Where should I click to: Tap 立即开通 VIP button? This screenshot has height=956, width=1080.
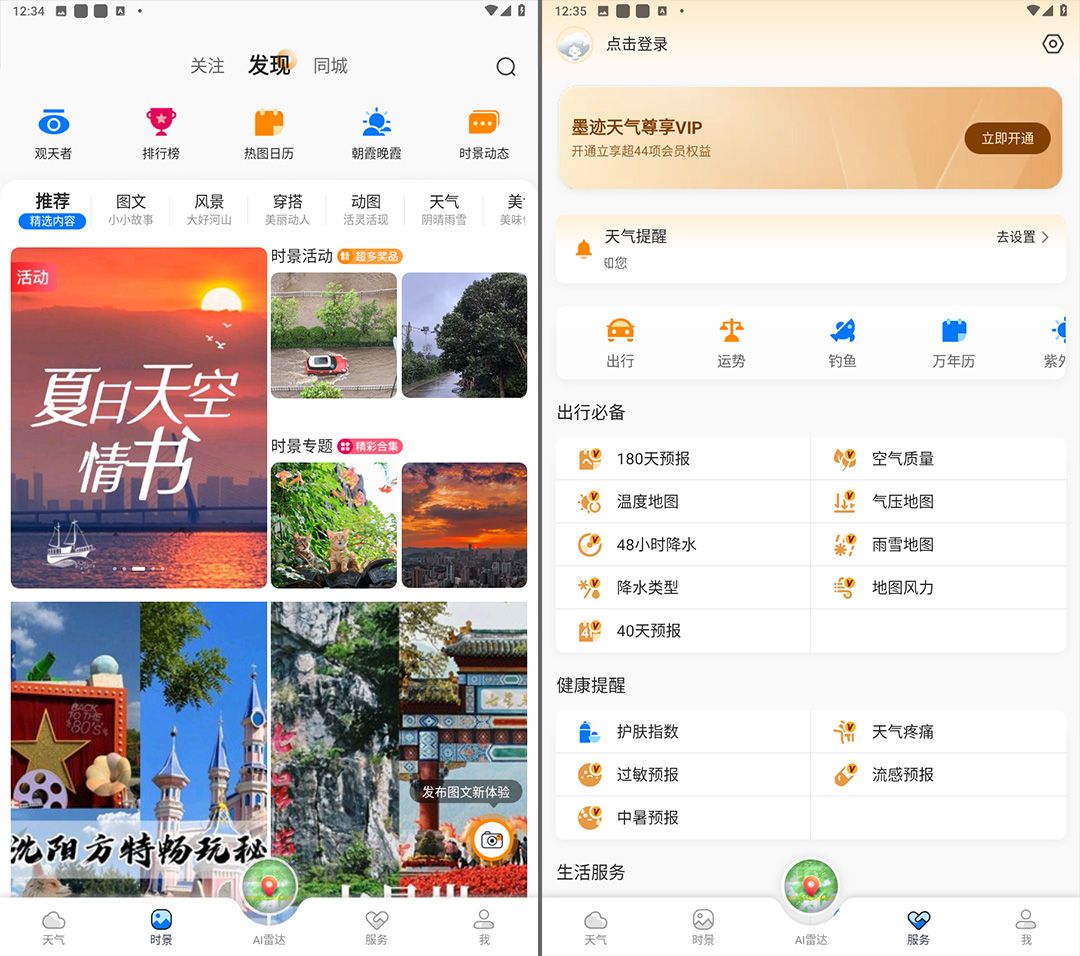coord(1007,138)
